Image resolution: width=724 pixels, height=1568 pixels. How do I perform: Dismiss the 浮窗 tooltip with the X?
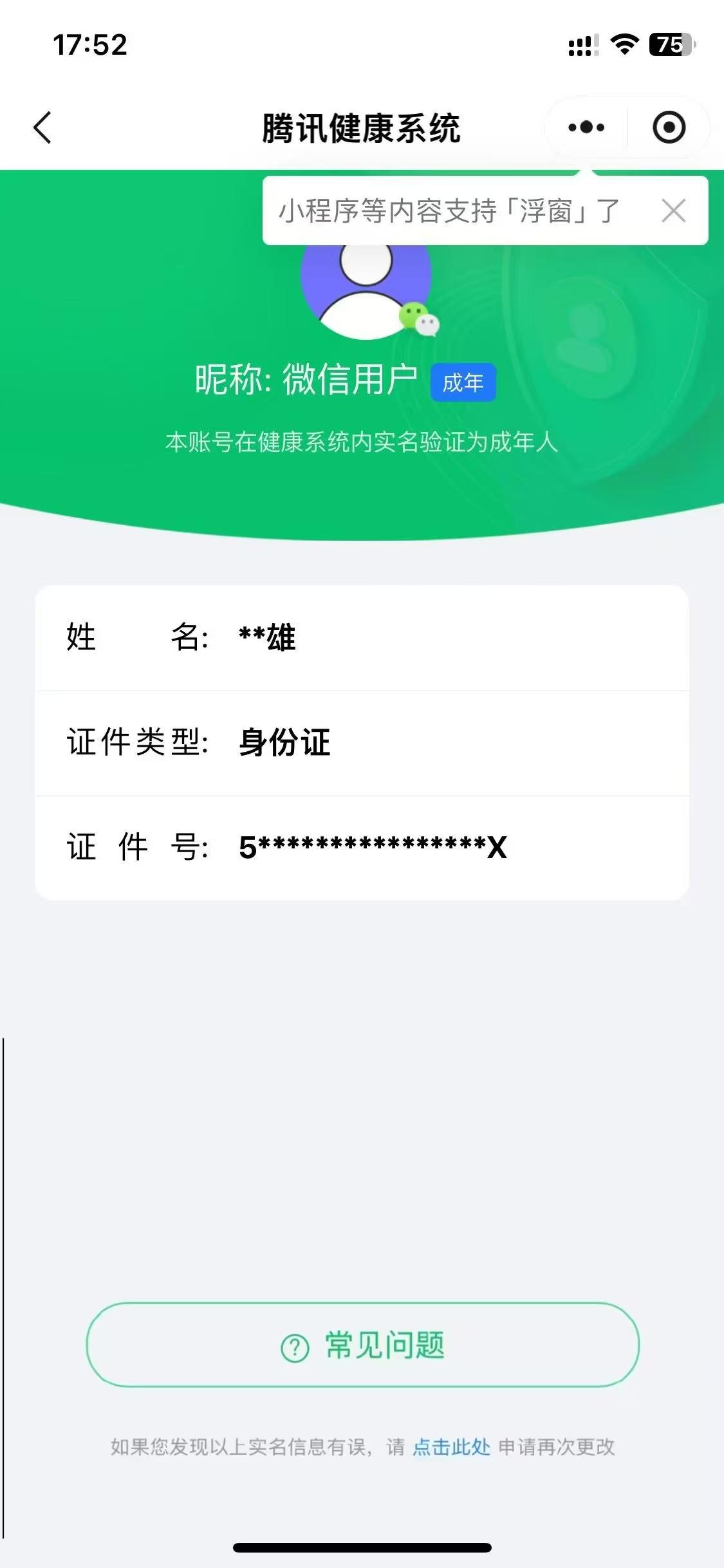coord(673,211)
